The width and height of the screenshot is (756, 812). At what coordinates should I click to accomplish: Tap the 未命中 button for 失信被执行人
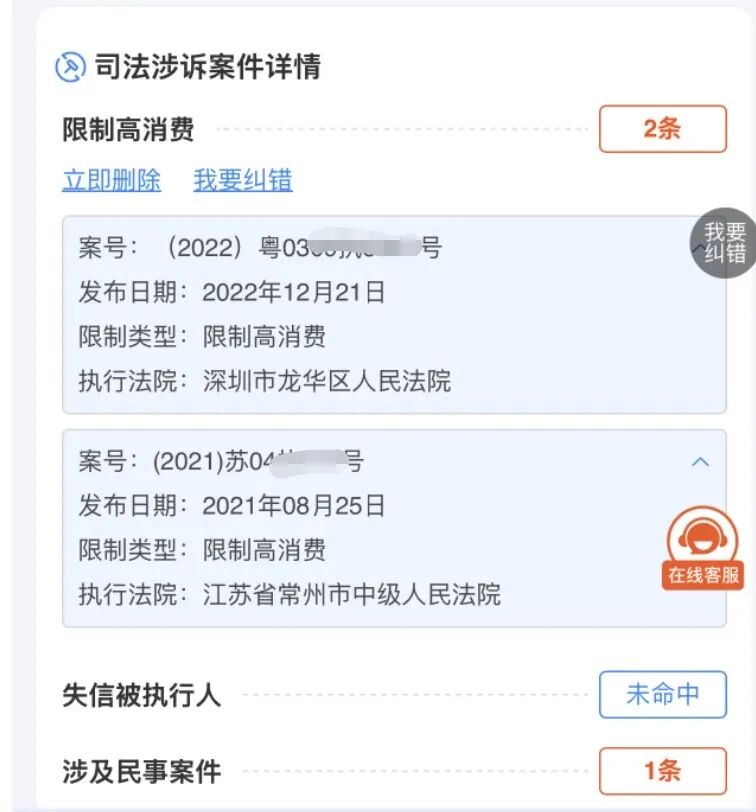(x=662, y=695)
